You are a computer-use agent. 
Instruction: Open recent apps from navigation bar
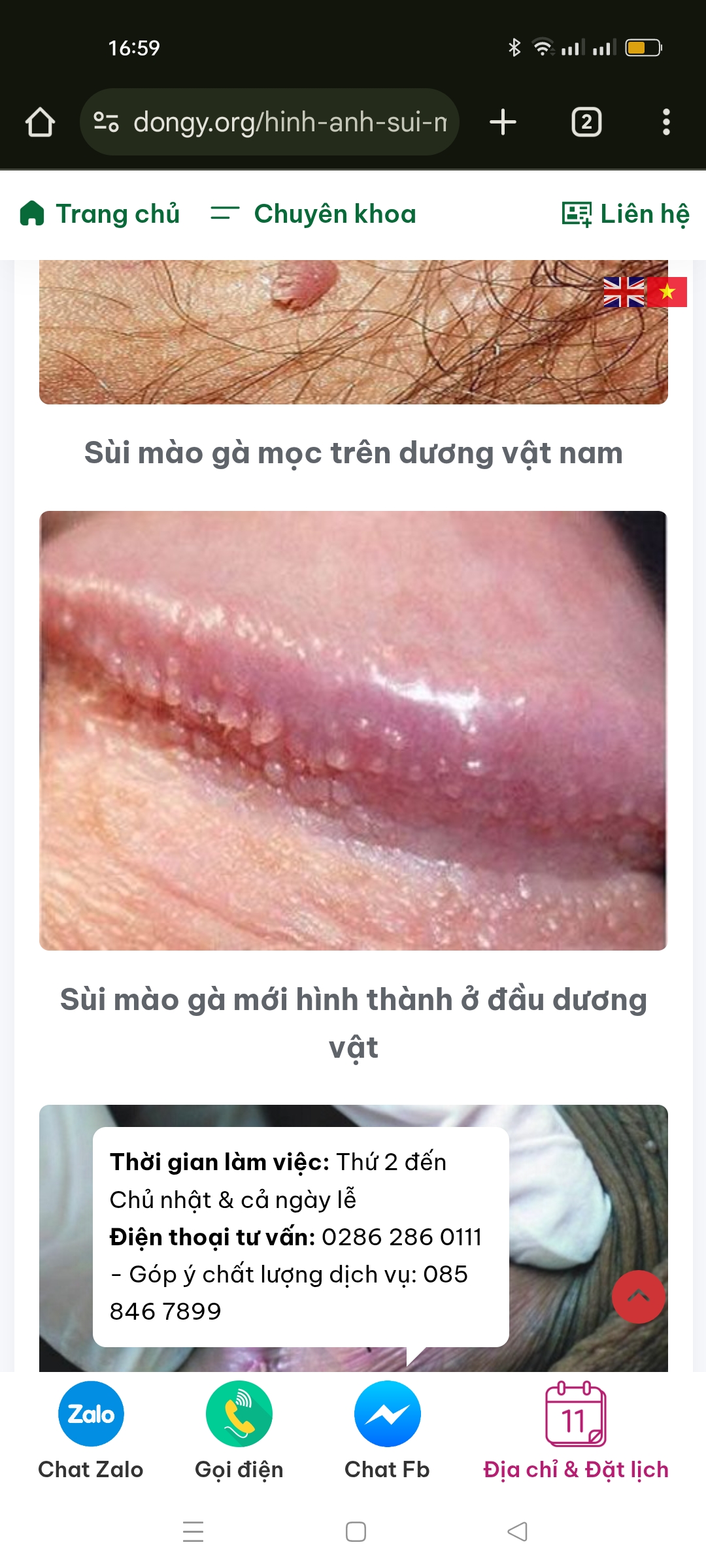[x=193, y=1531]
